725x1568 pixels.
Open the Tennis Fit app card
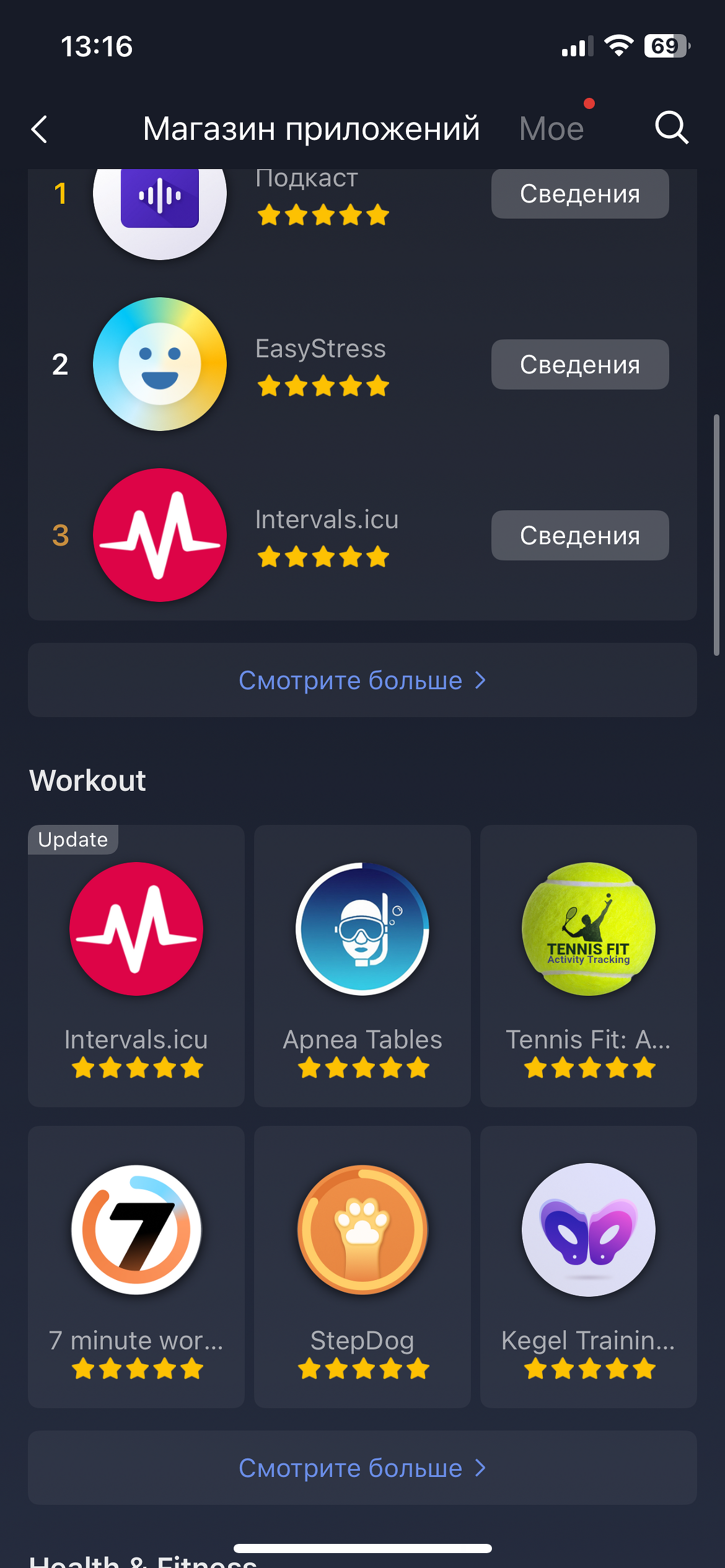click(588, 965)
